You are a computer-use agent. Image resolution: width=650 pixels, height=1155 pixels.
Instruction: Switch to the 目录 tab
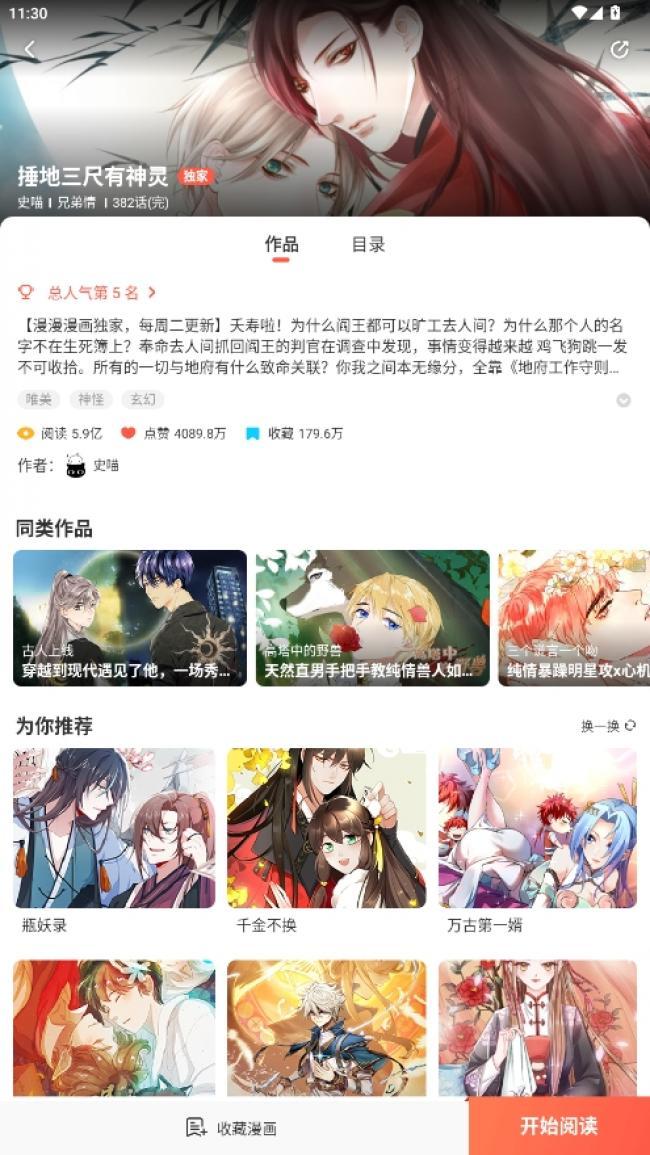click(368, 244)
